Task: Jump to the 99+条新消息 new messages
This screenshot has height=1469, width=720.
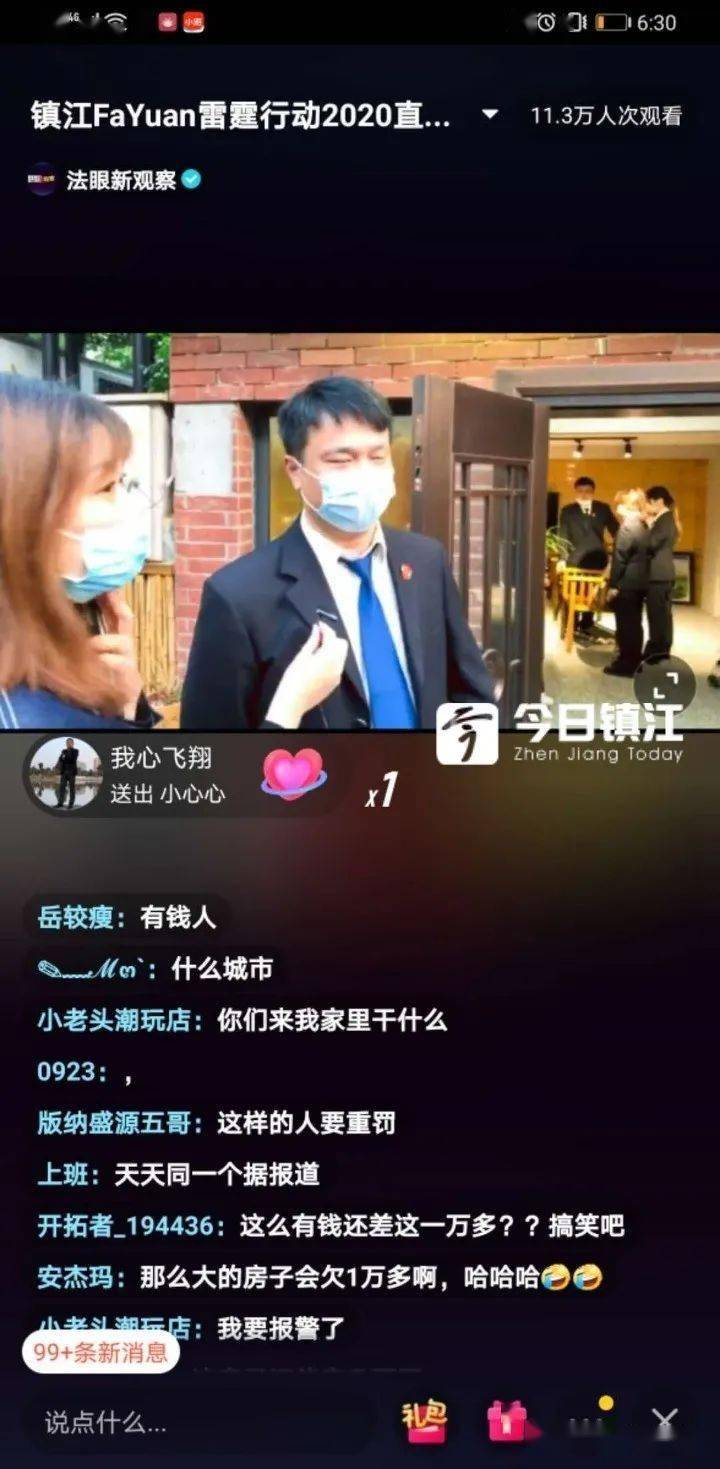Action: click(x=100, y=1353)
